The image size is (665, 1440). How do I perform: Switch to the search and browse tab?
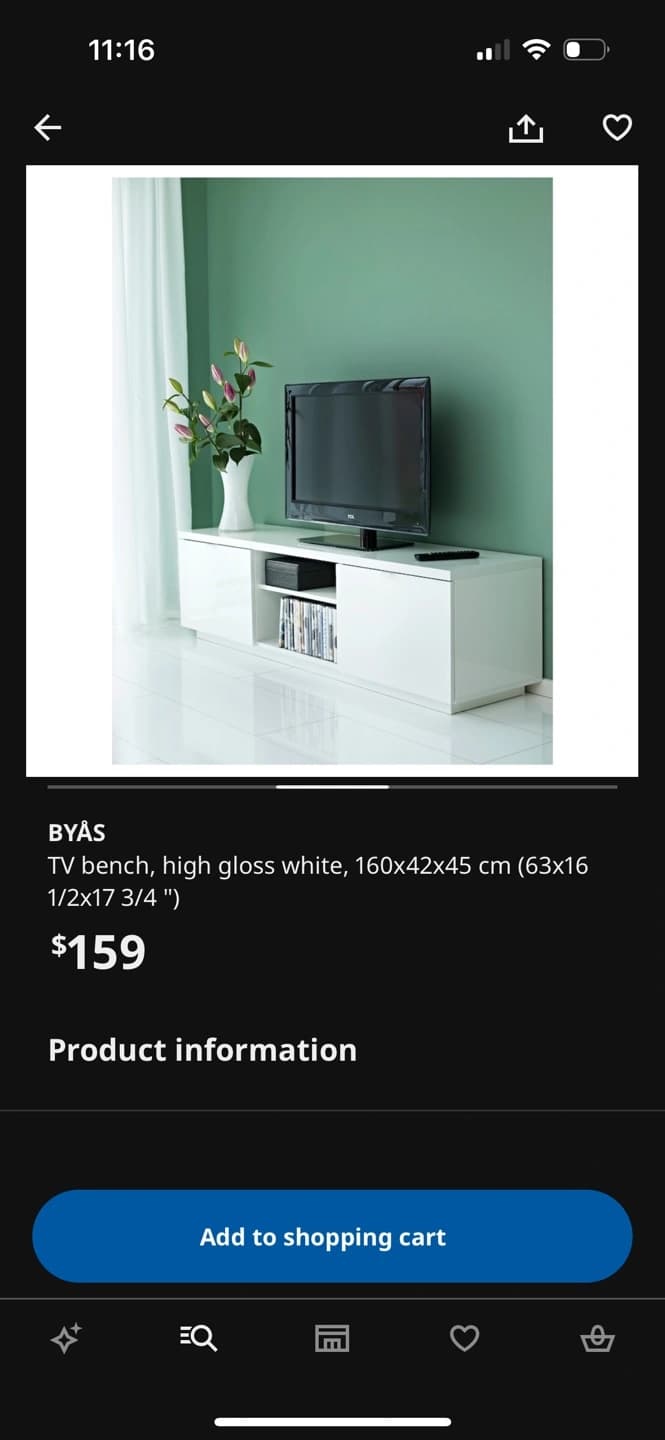pyautogui.click(x=198, y=1338)
